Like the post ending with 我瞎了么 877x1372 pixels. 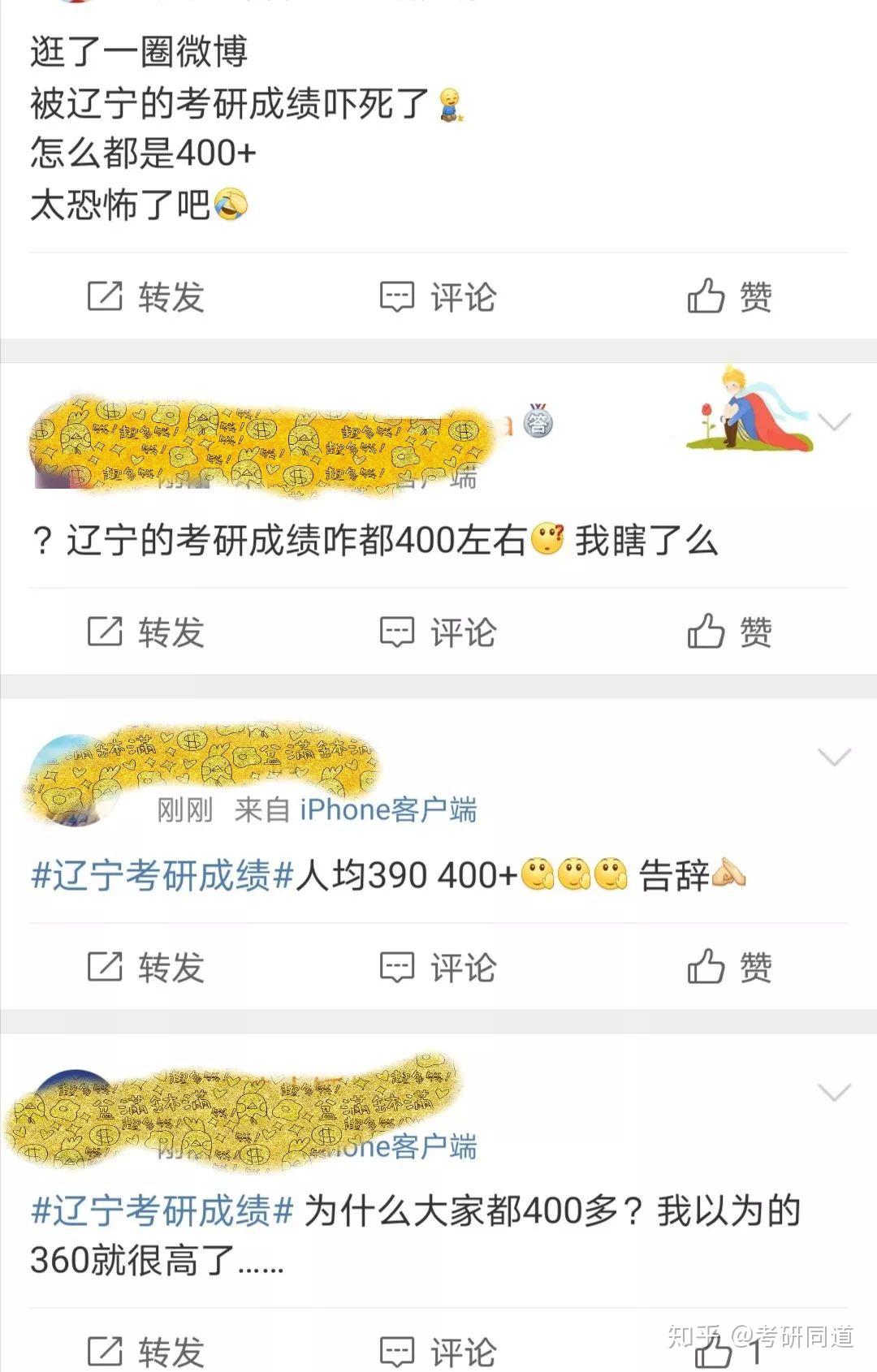[729, 632]
